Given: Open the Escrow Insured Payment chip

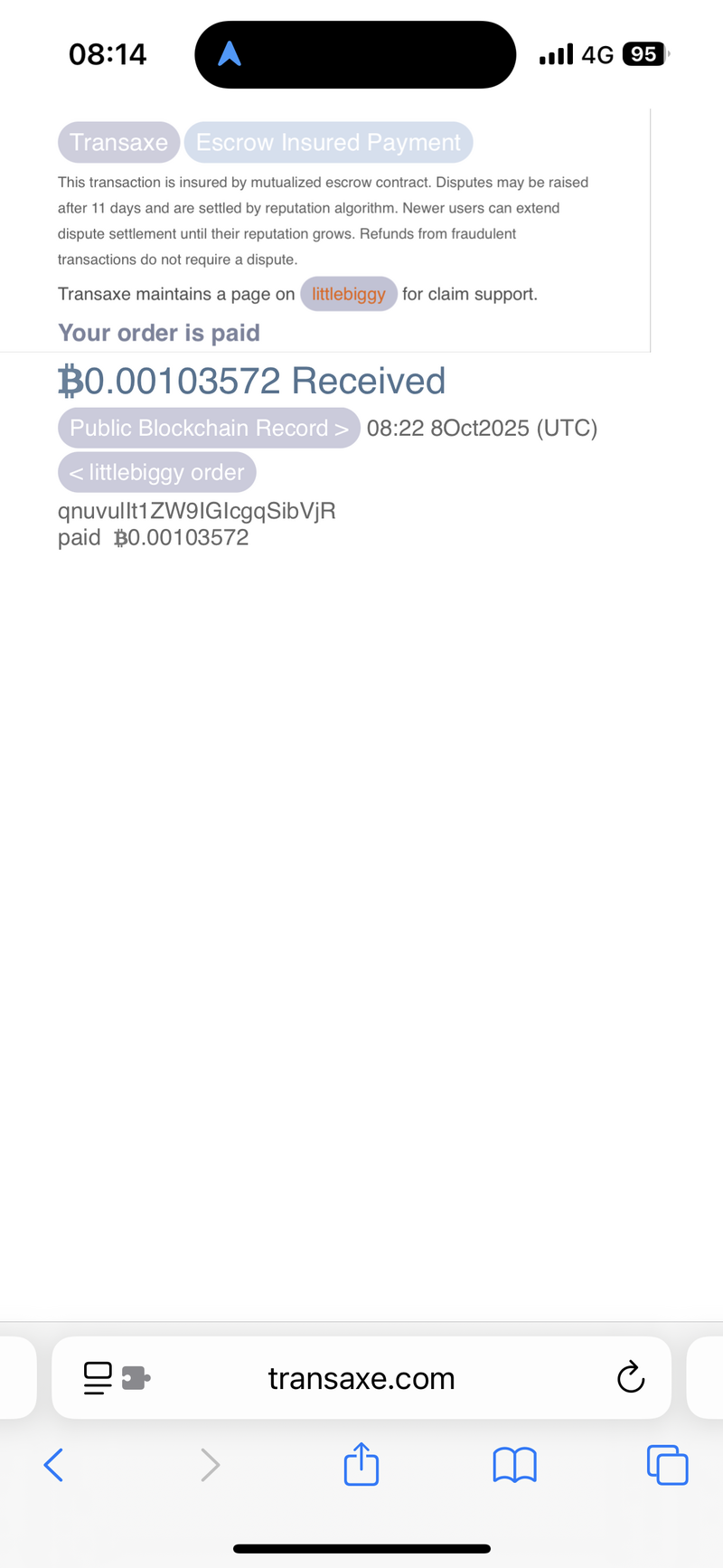Looking at the screenshot, I should click(x=328, y=143).
